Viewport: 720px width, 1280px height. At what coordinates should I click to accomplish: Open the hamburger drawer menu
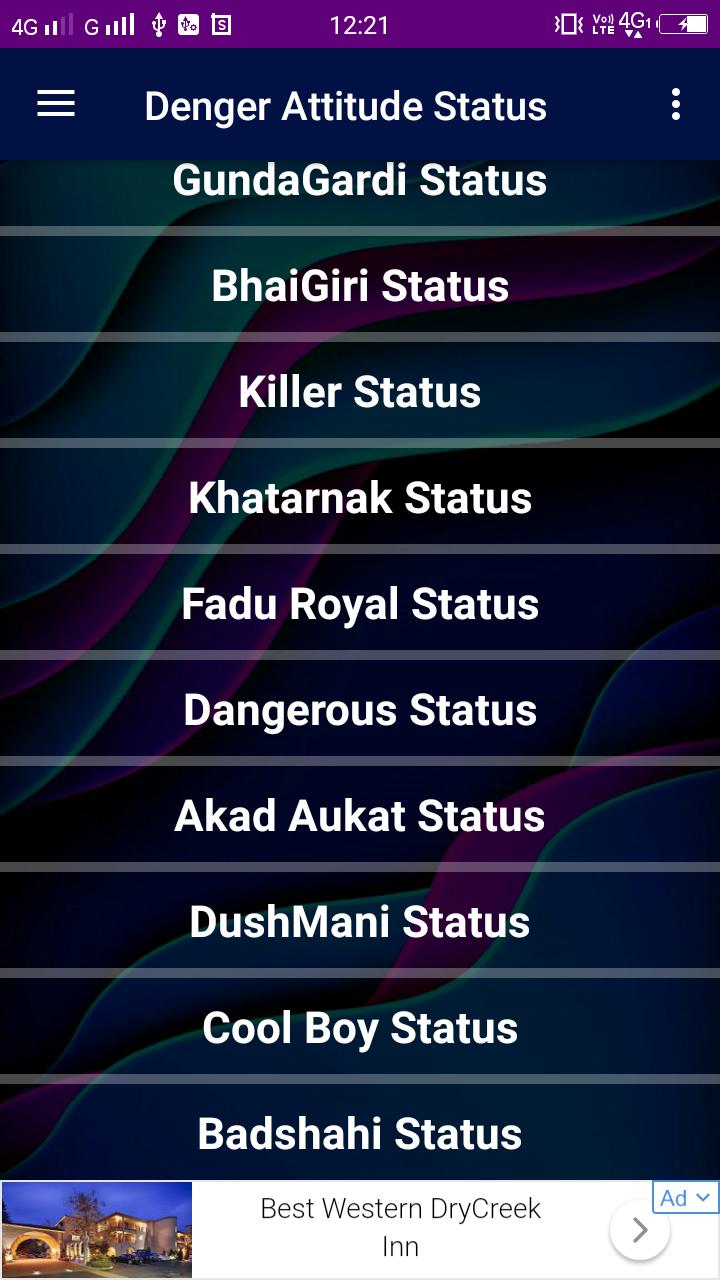(56, 104)
